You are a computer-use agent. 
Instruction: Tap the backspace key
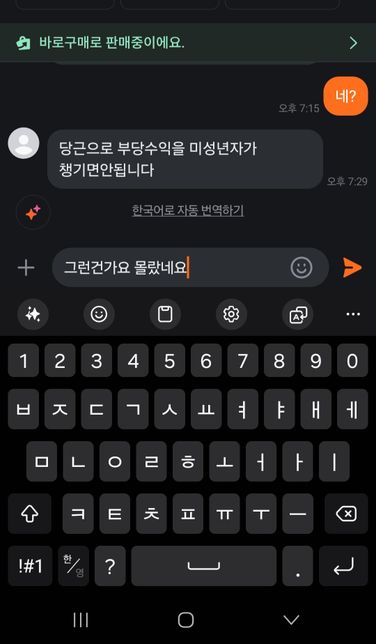click(x=346, y=514)
